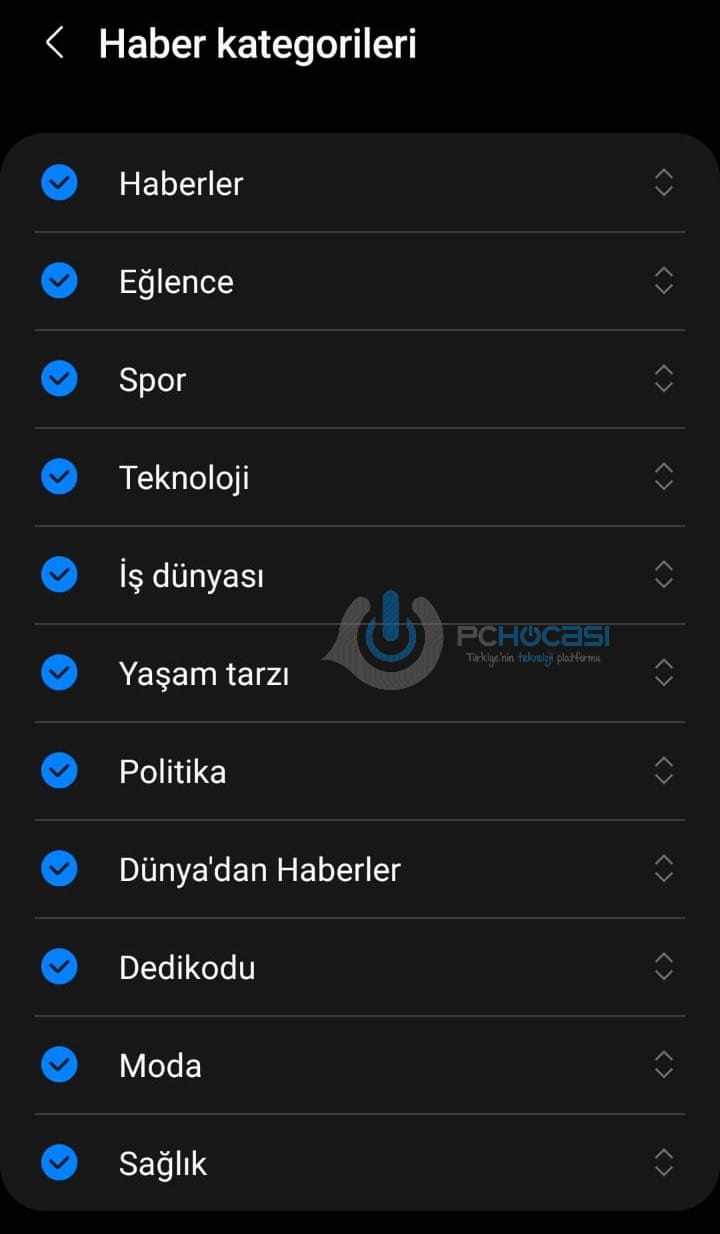This screenshot has width=720, height=1234.
Task: Open the Yaşam tarzı category label
Action: point(203,673)
